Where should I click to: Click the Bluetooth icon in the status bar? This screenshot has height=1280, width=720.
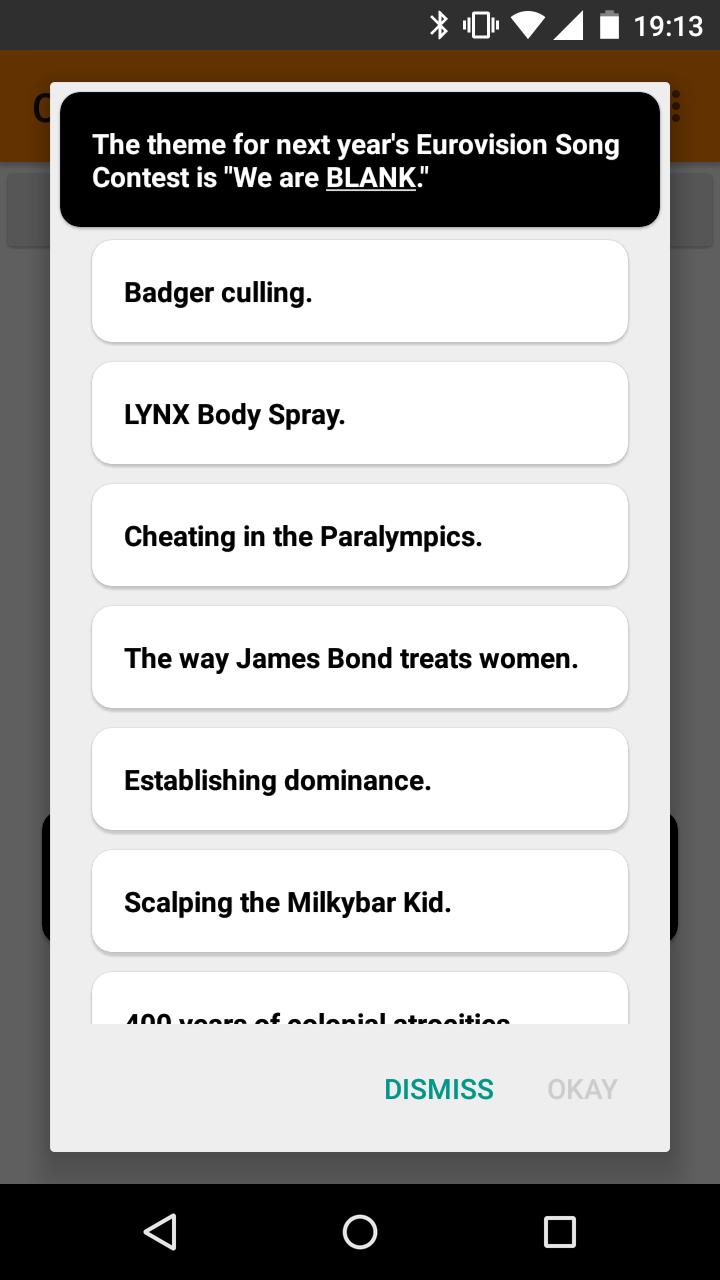coord(440,24)
